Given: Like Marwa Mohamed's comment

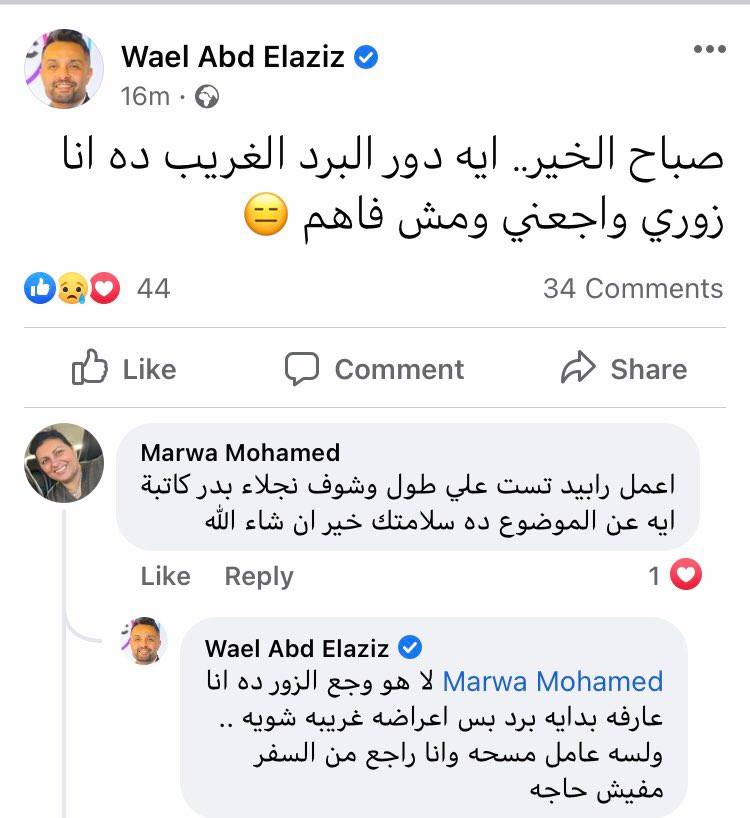Looking at the screenshot, I should click(x=165, y=576).
